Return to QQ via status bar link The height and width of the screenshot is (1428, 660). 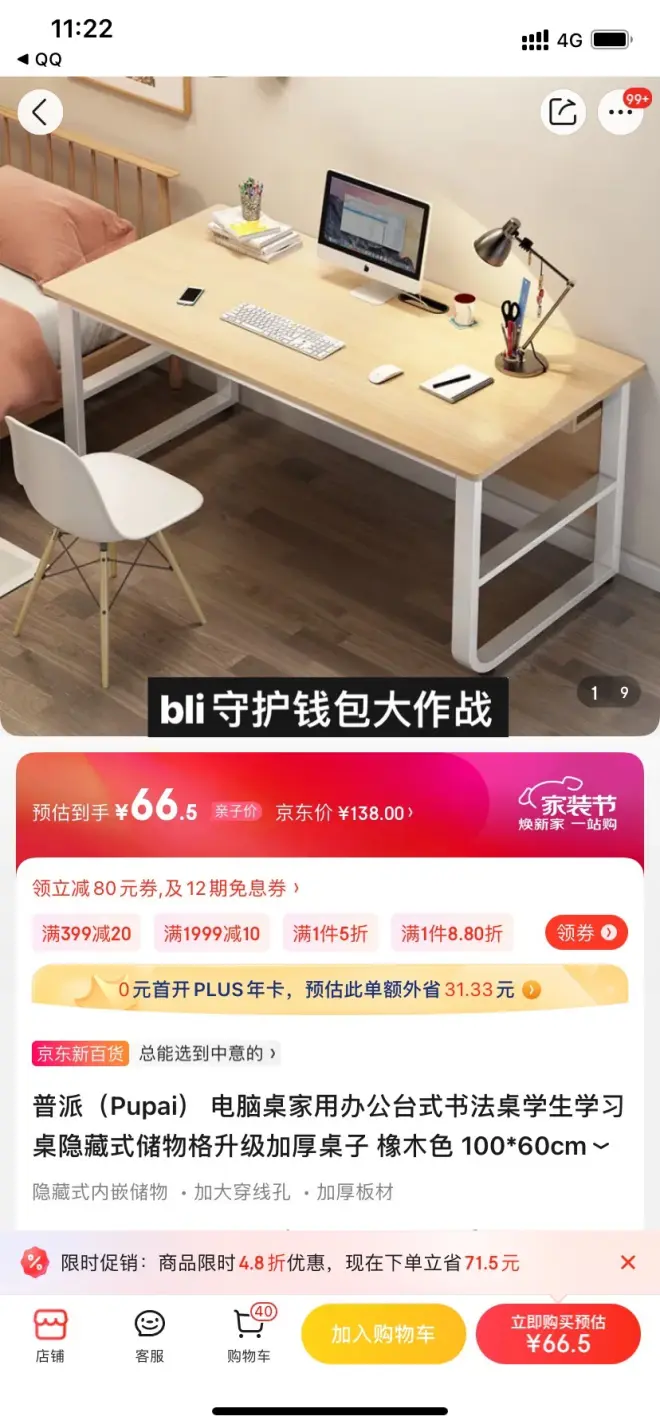pos(40,59)
